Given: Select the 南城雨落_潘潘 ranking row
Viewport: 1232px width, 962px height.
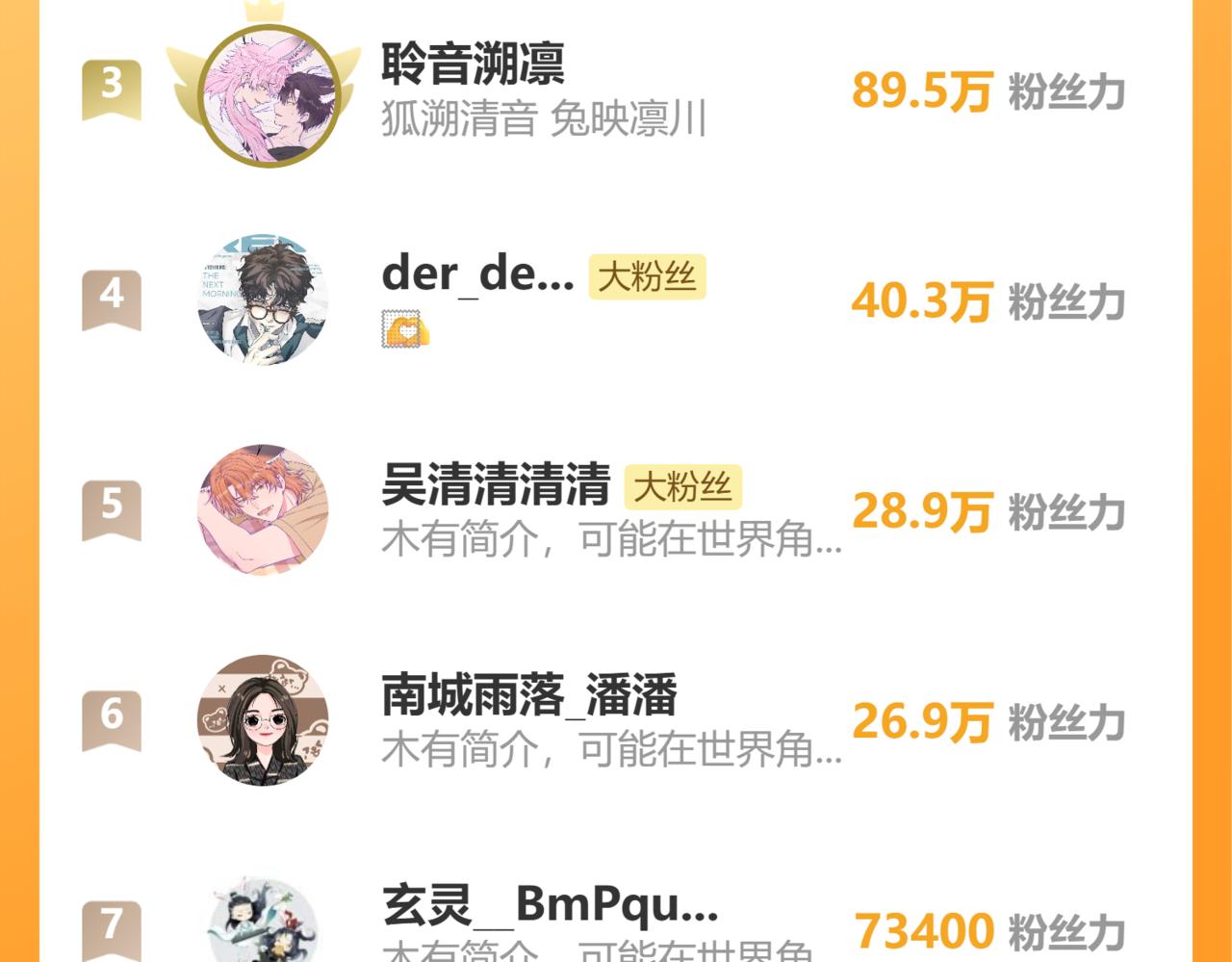Looking at the screenshot, I should pos(528,695).
